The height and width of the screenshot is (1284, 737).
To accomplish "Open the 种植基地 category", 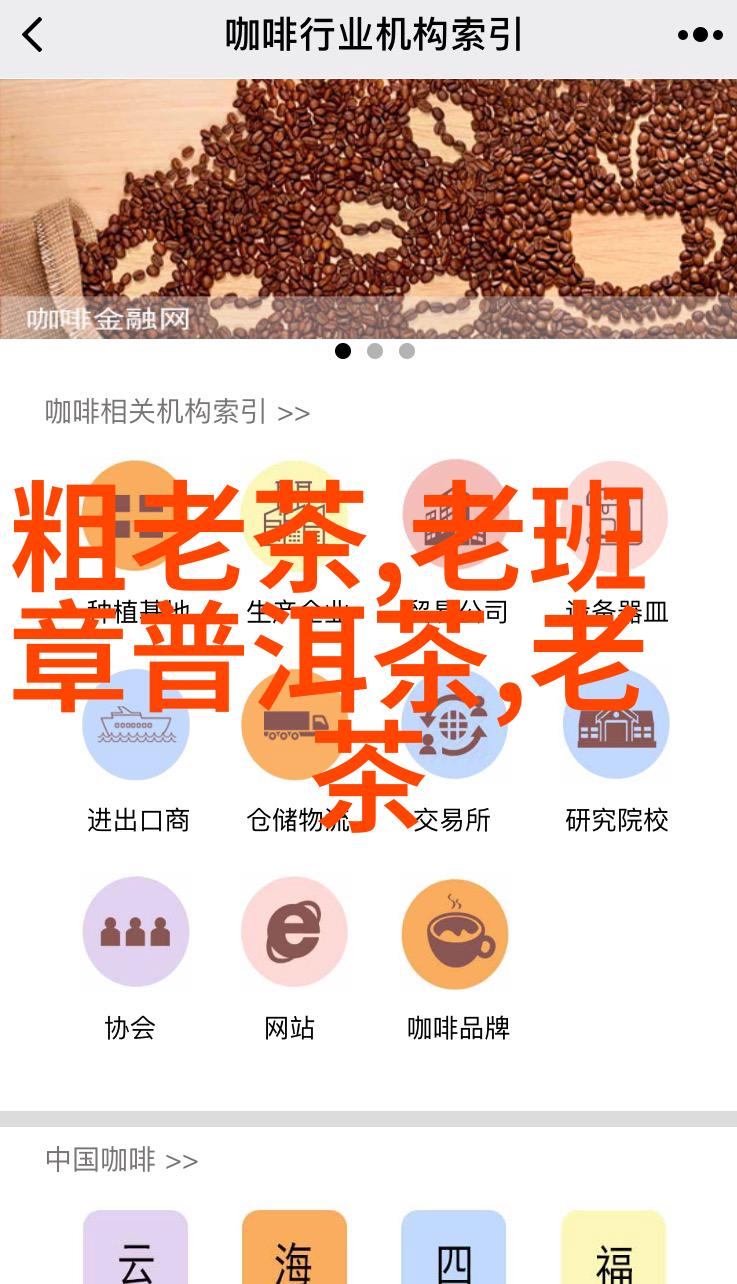I will click(x=136, y=513).
